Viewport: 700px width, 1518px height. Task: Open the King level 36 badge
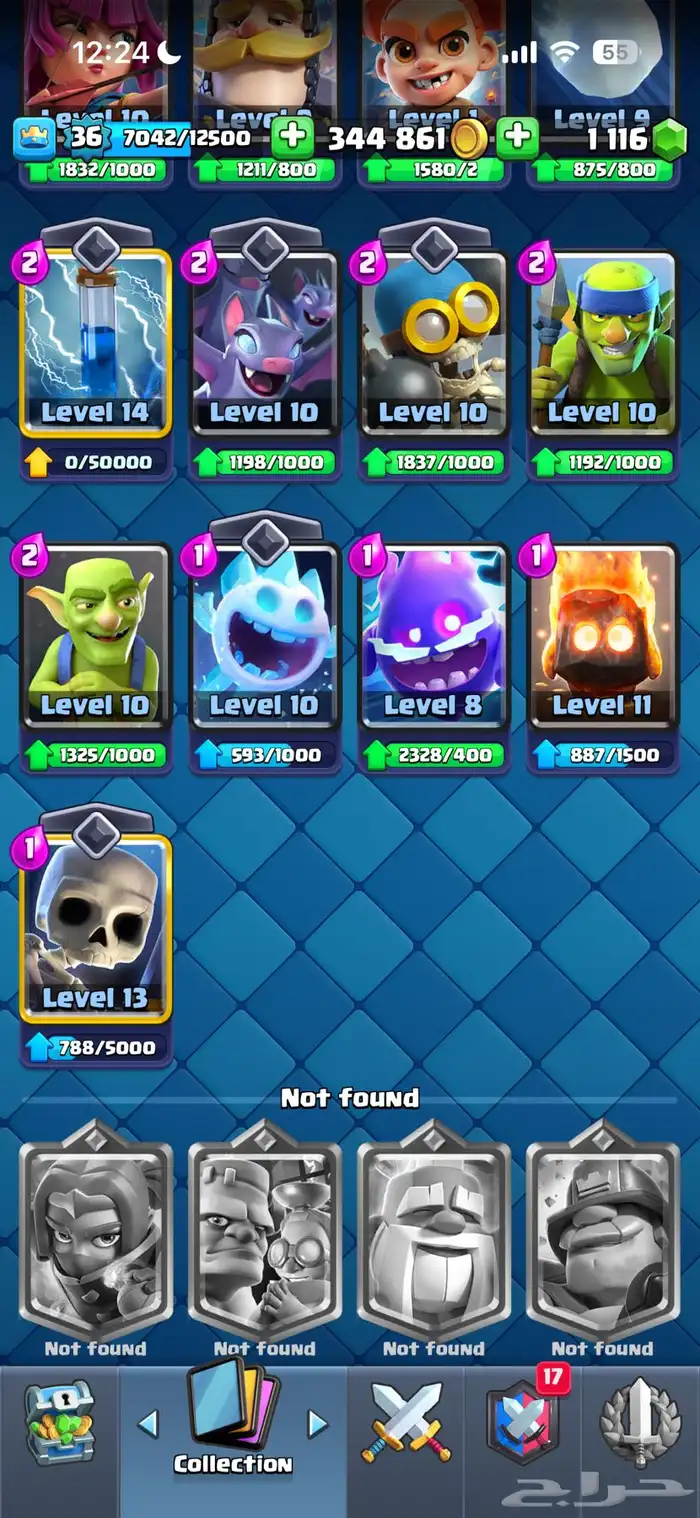tap(33, 138)
